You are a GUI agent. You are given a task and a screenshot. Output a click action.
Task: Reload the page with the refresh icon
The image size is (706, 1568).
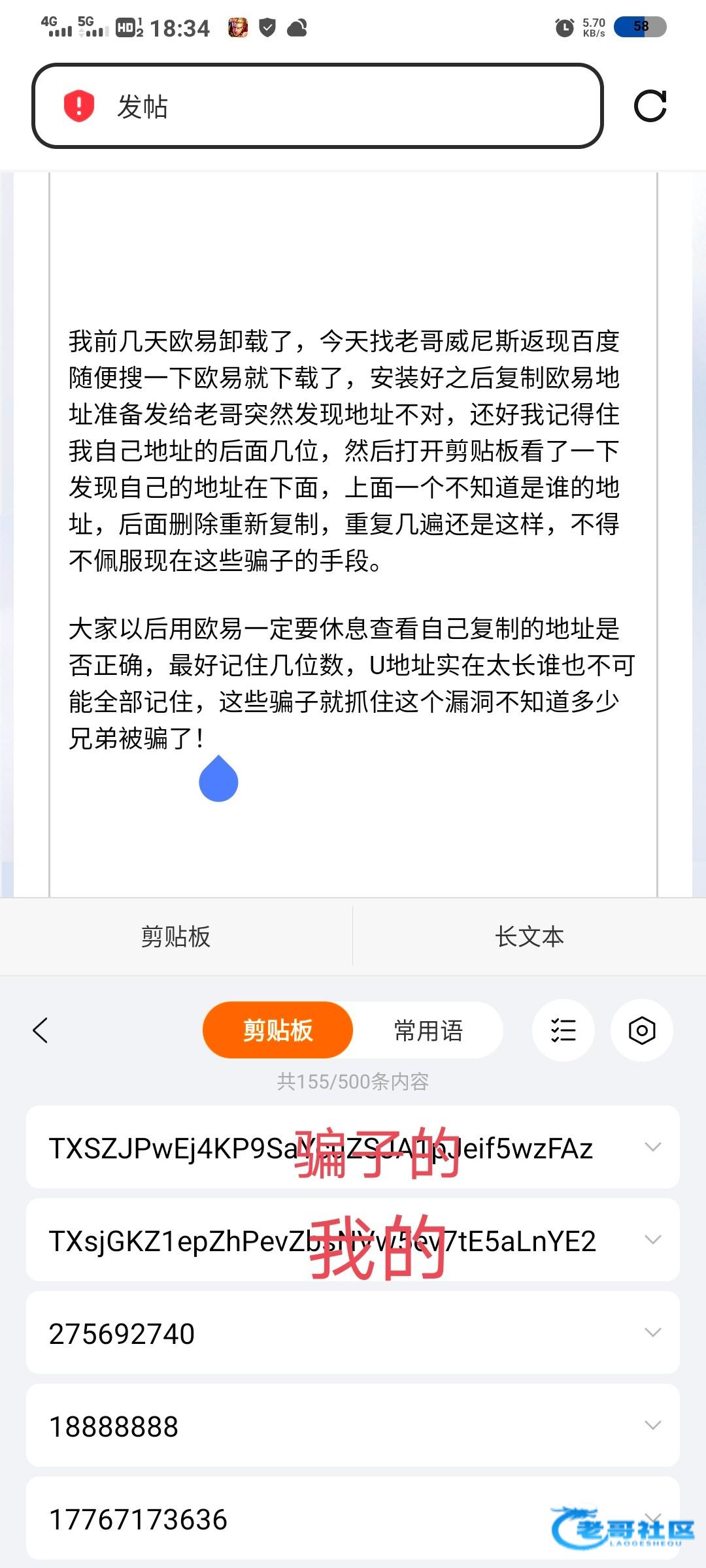650,106
